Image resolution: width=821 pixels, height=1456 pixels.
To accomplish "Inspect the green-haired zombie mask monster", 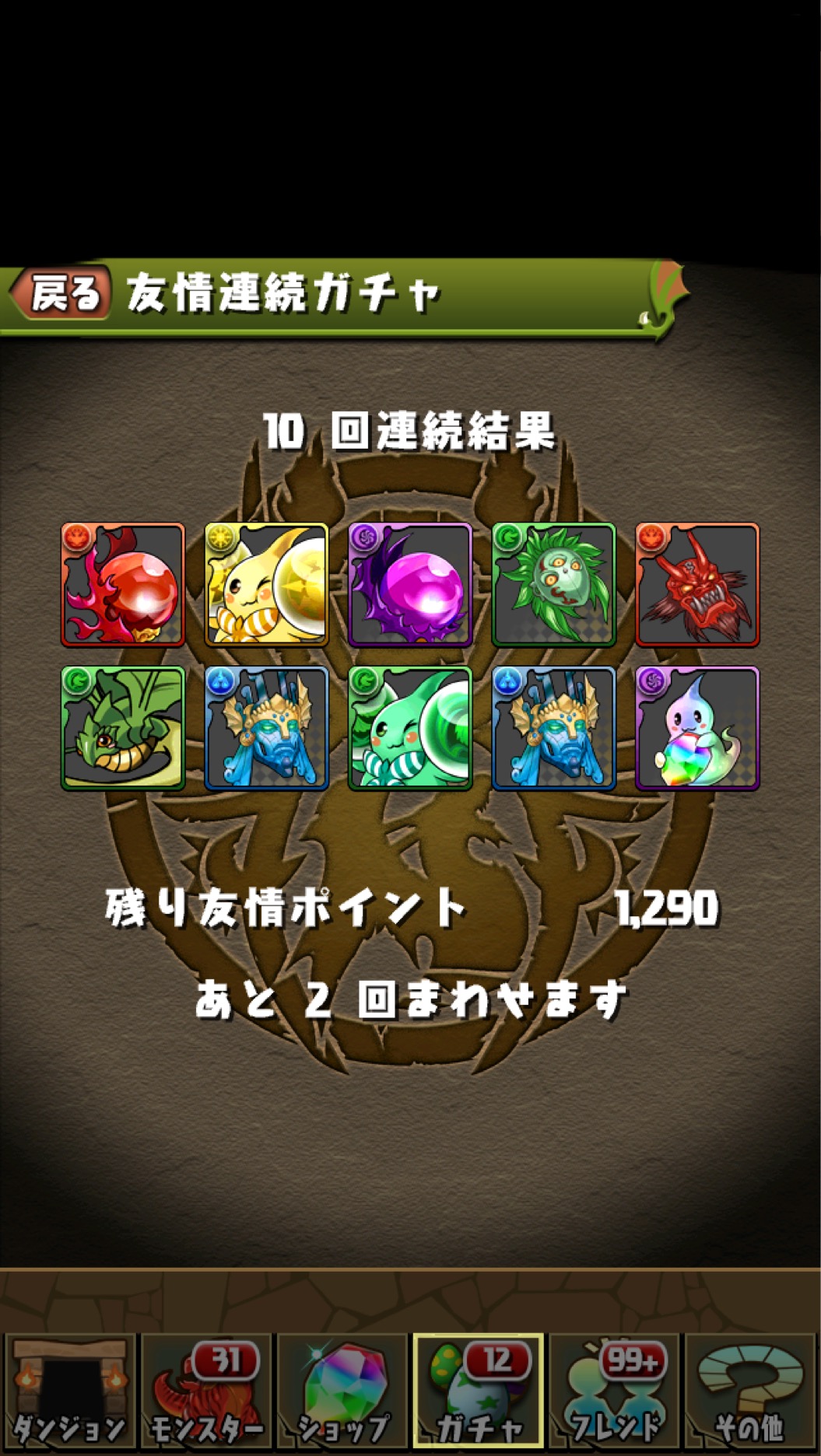I will pos(554,585).
